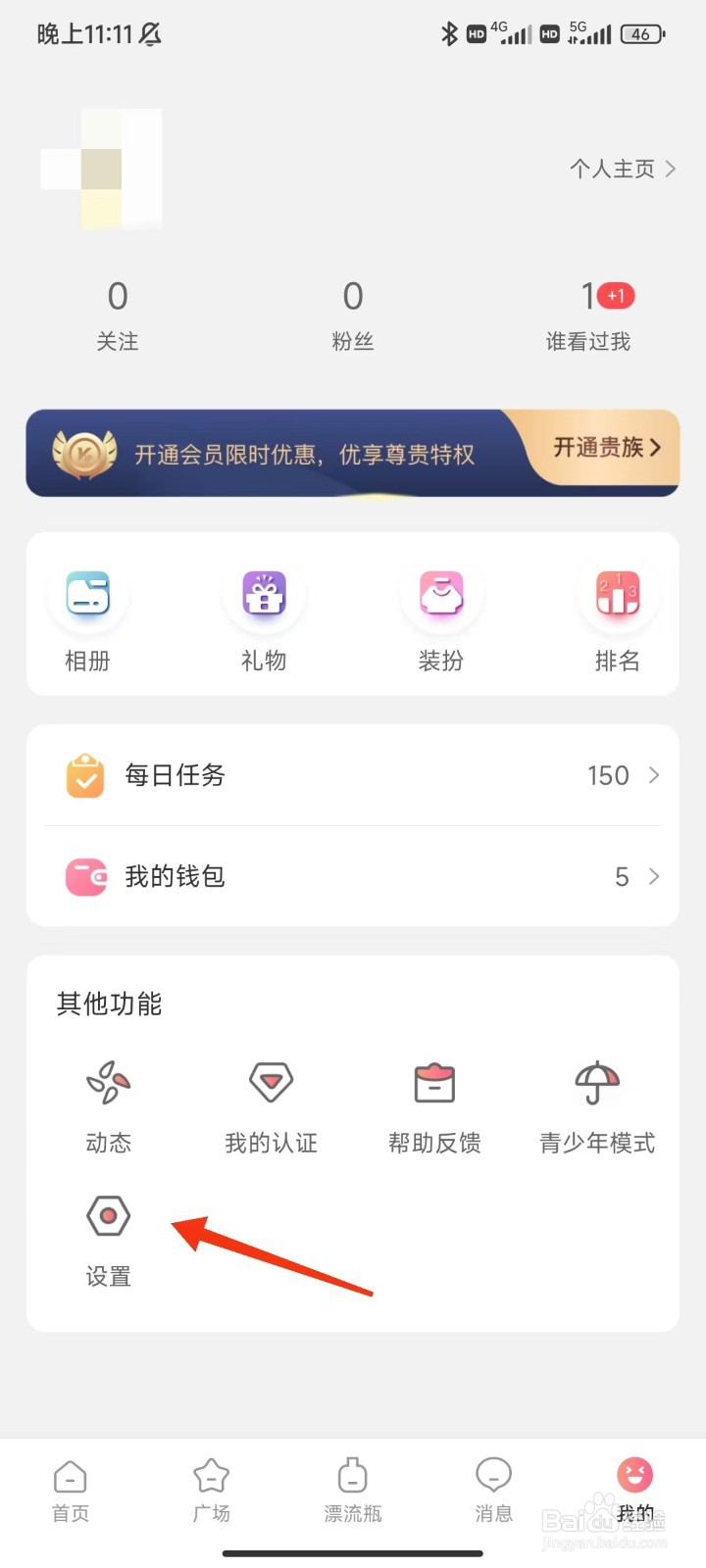
Task: Switch to the 广场 tab
Action: (212, 1491)
